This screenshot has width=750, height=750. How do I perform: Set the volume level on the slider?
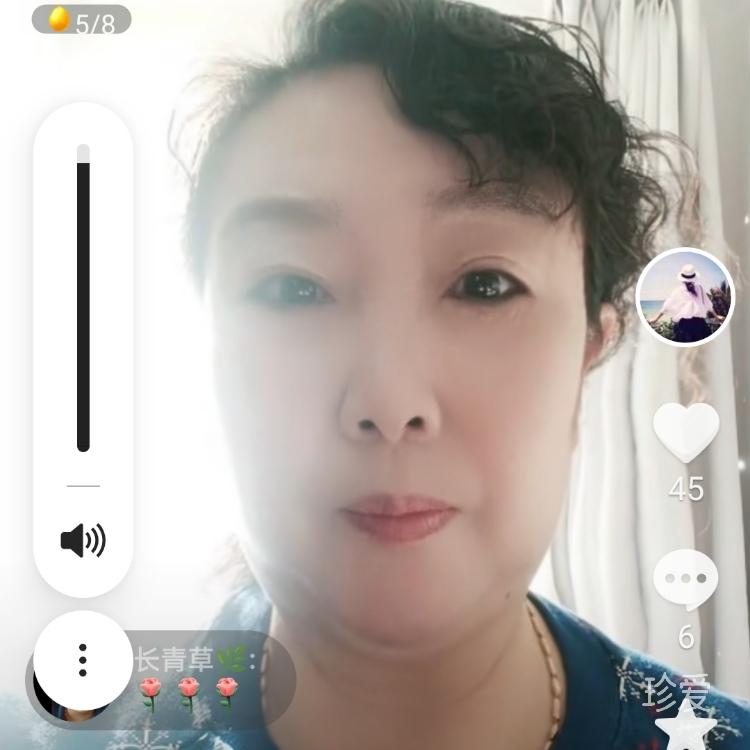tap(83, 298)
